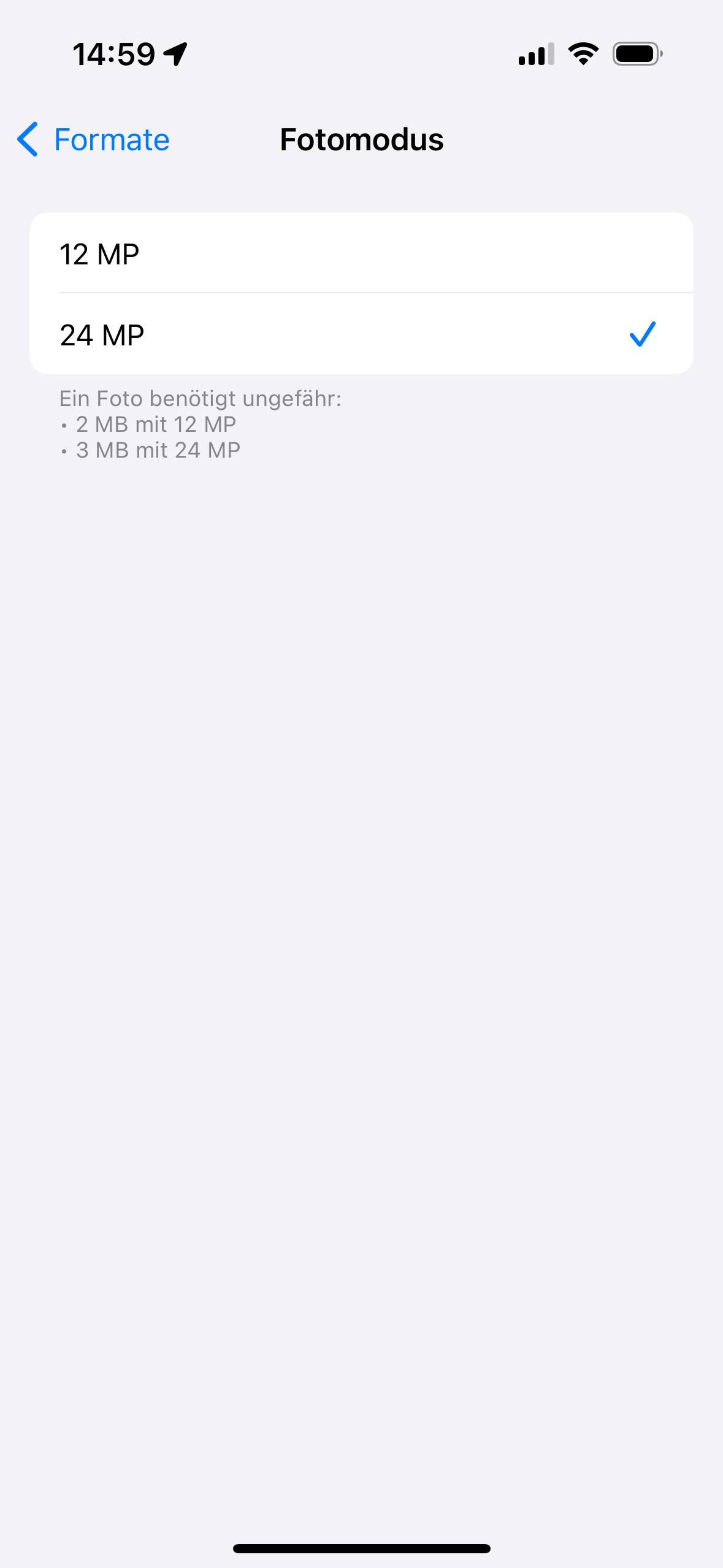Click the blue checkmark next to 24 MP
The image size is (723, 1568).
click(x=642, y=333)
